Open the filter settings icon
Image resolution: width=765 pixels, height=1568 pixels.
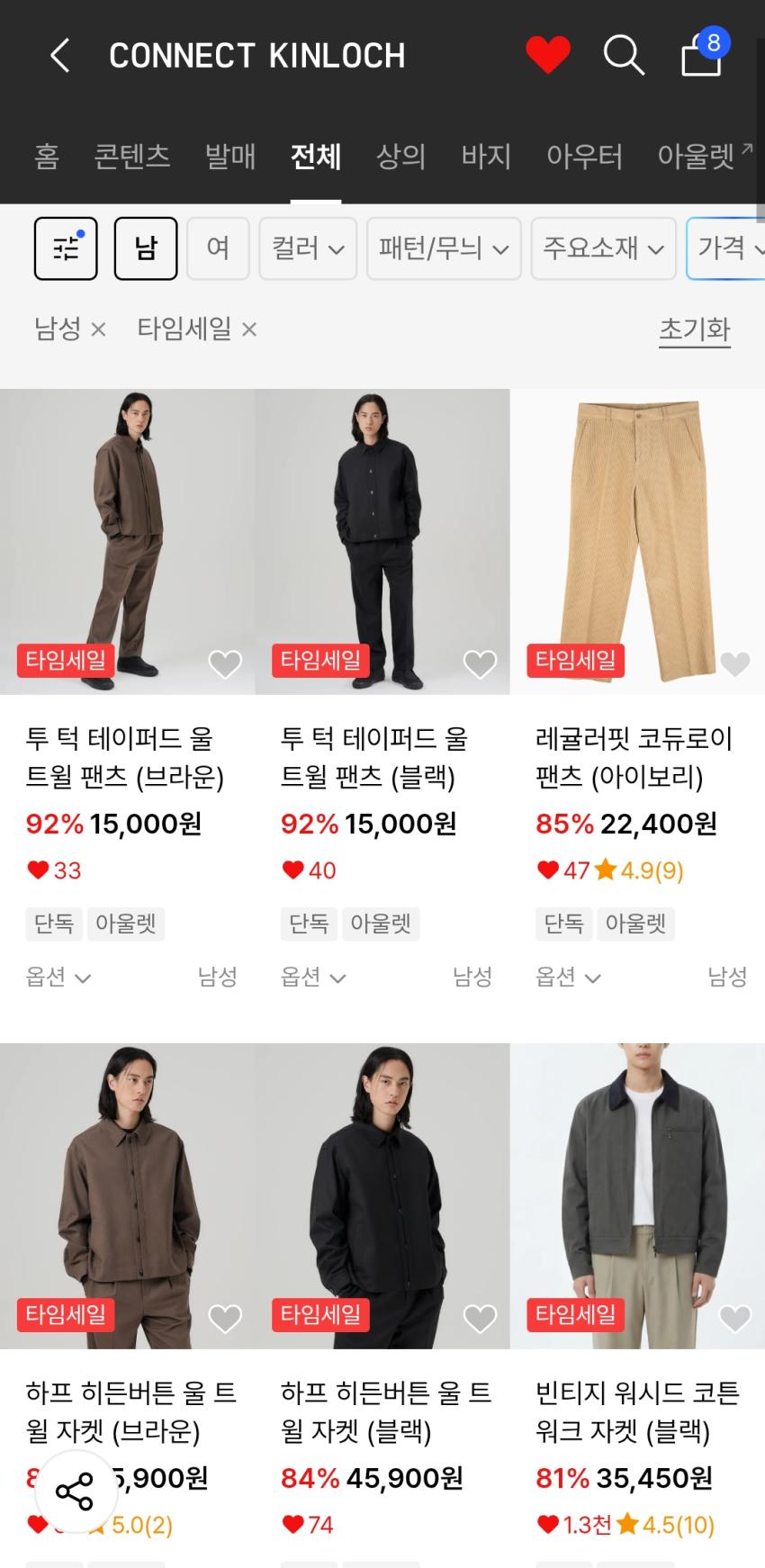[x=66, y=248]
